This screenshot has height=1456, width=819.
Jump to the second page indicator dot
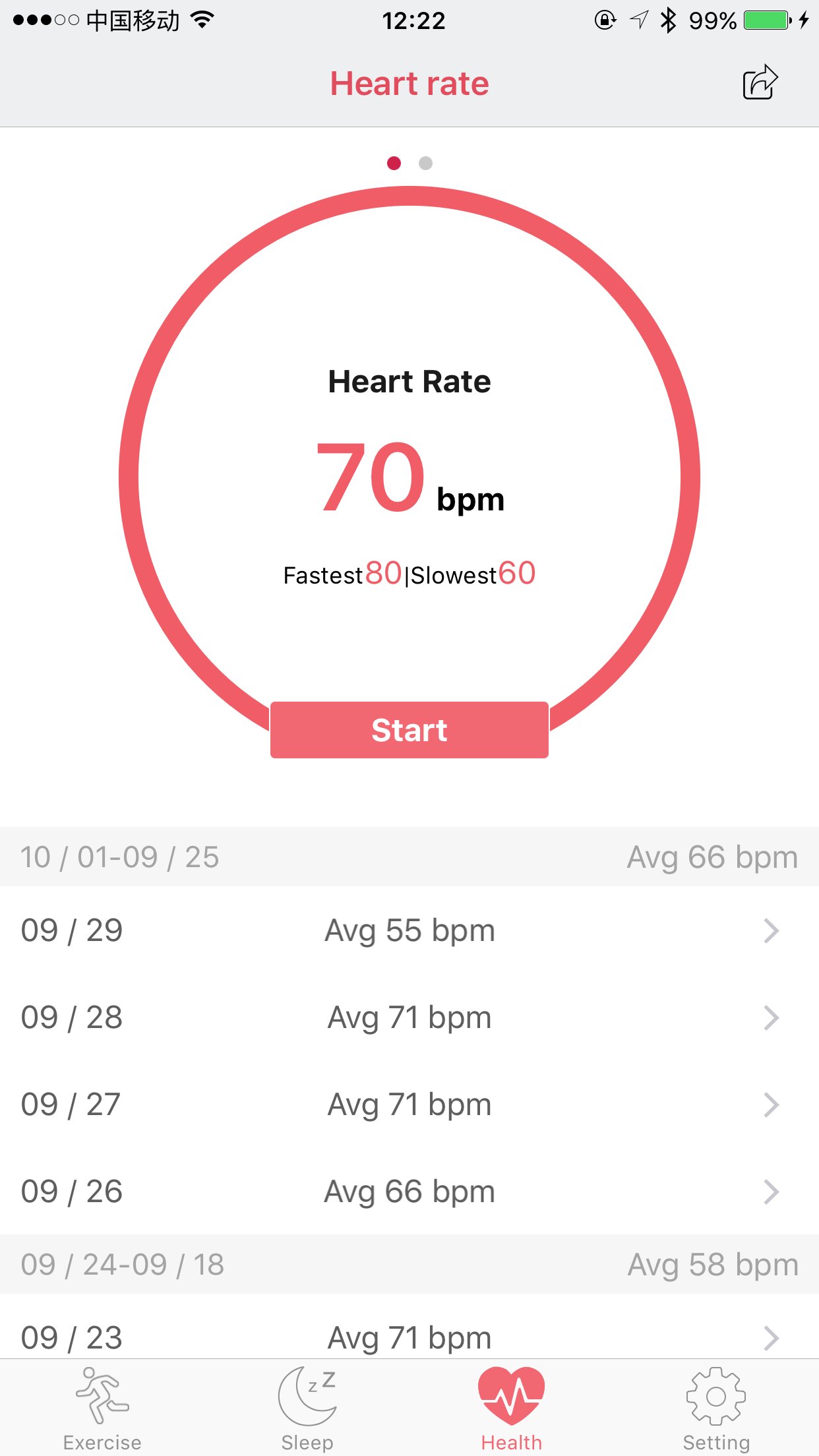click(x=426, y=163)
